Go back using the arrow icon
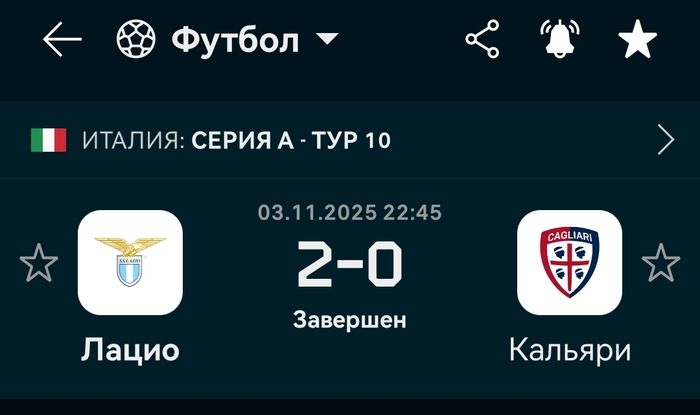Screen dimensions: 700x415 point(62,40)
